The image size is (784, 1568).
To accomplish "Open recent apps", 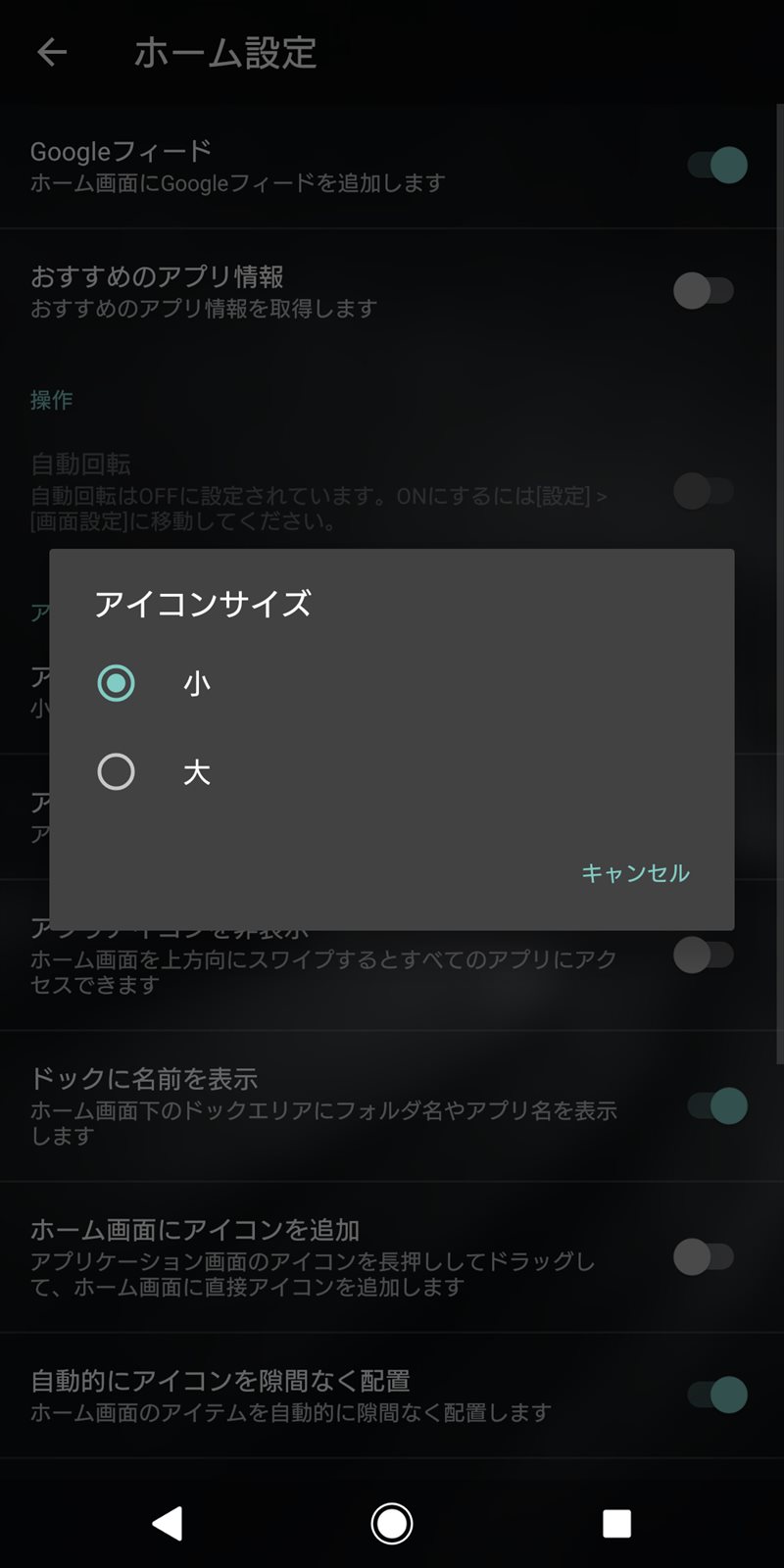I will point(616,1523).
